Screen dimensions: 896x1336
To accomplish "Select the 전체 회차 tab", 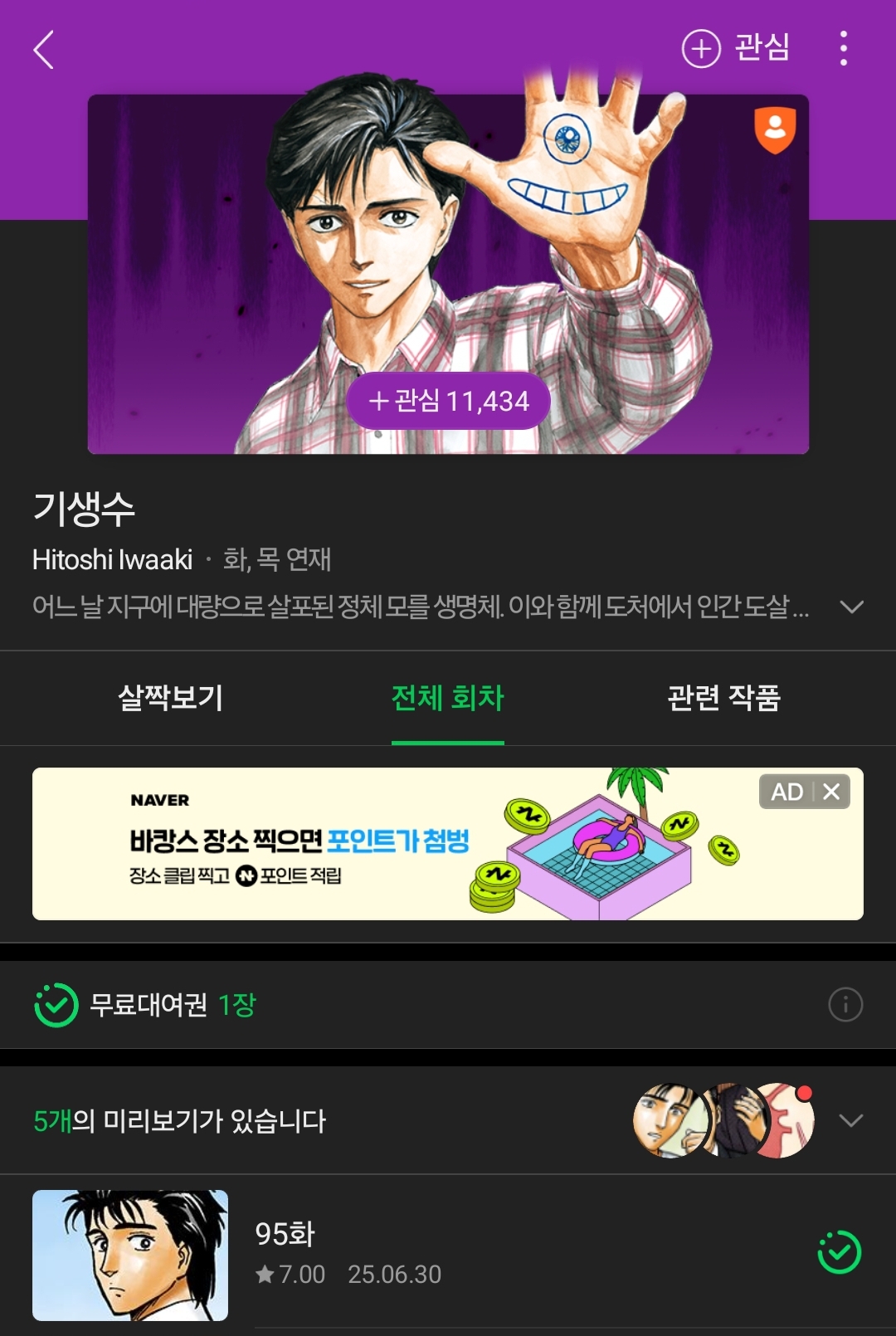I will coord(448,698).
